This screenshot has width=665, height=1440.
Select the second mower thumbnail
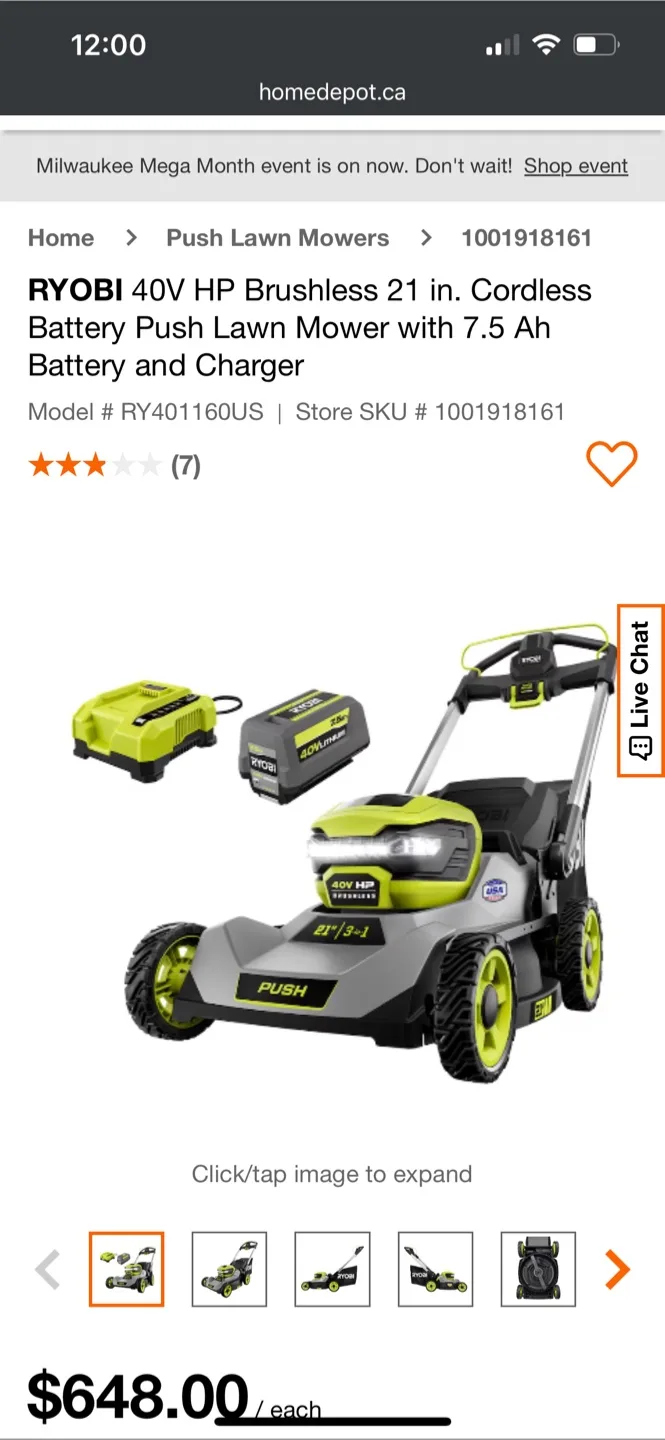click(x=230, y=1269)
